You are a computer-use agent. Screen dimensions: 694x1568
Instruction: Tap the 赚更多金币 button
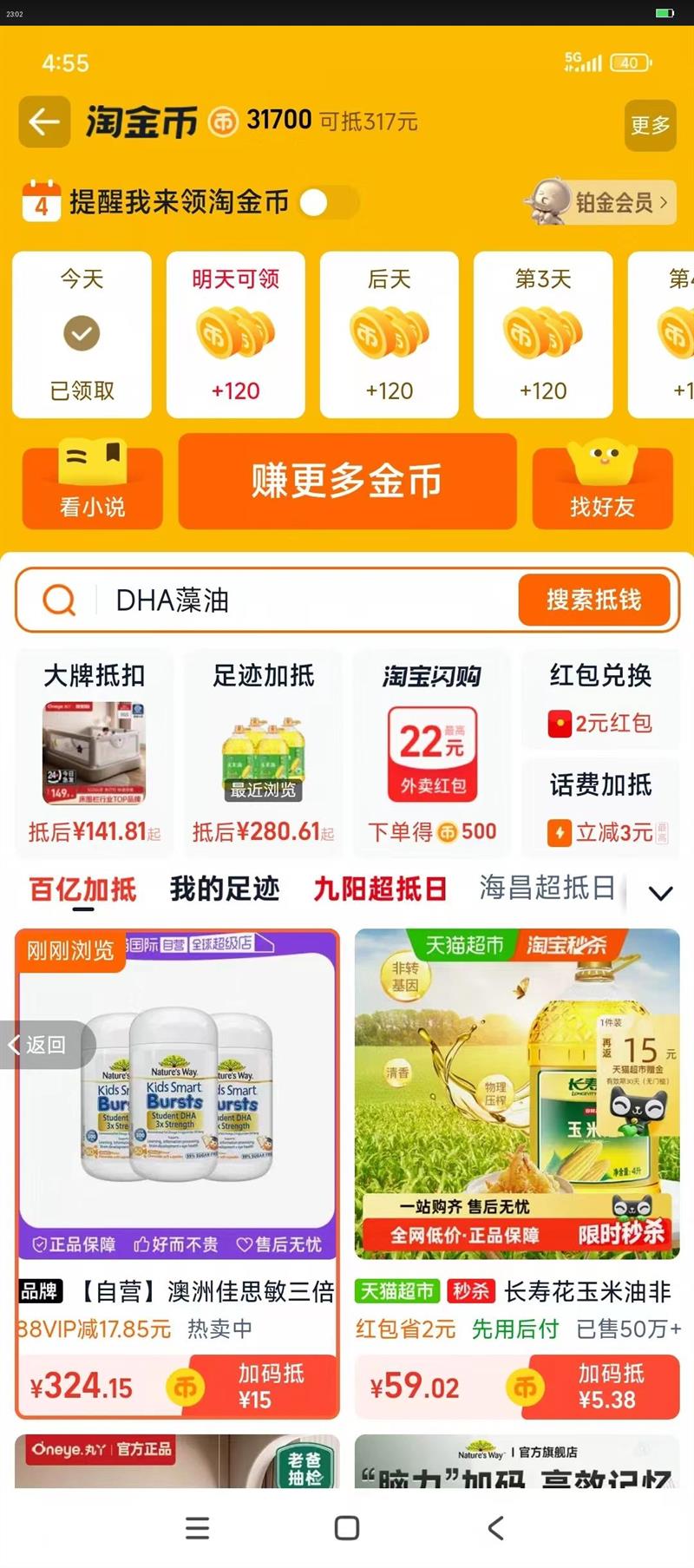point(347,480)
